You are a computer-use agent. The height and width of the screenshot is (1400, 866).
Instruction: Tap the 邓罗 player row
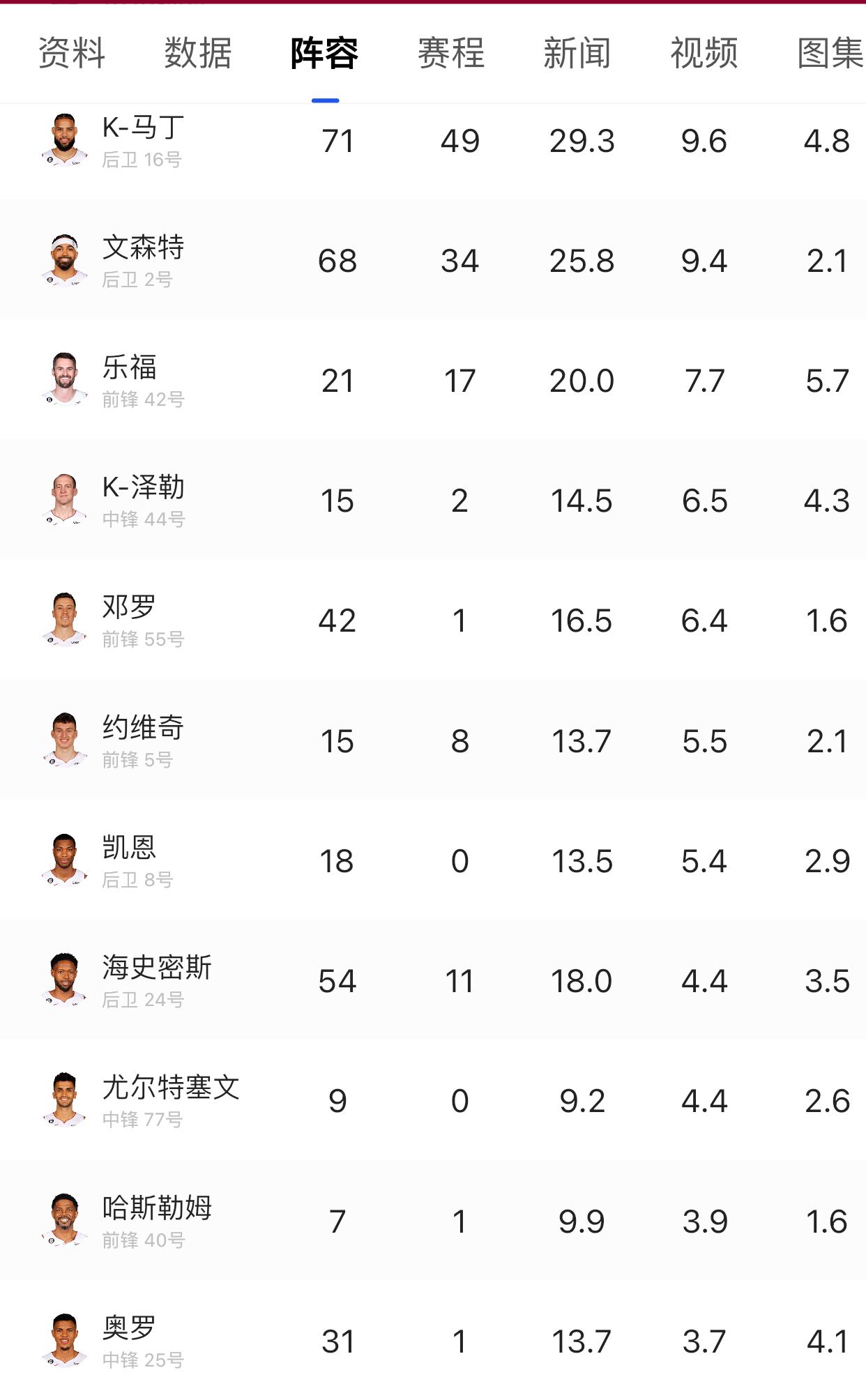433,620
